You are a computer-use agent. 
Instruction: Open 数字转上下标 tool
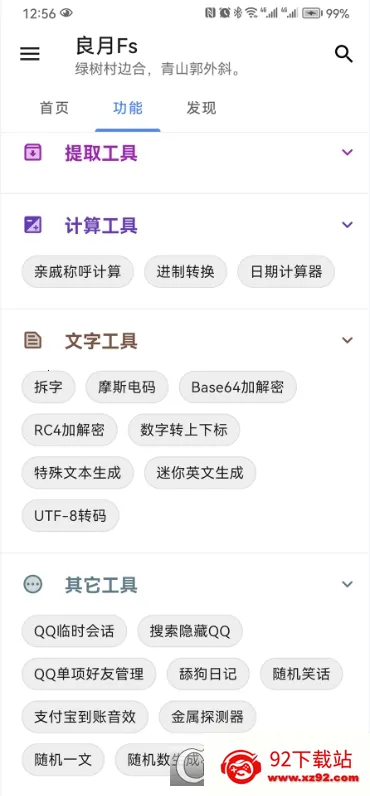pos(184,430)
